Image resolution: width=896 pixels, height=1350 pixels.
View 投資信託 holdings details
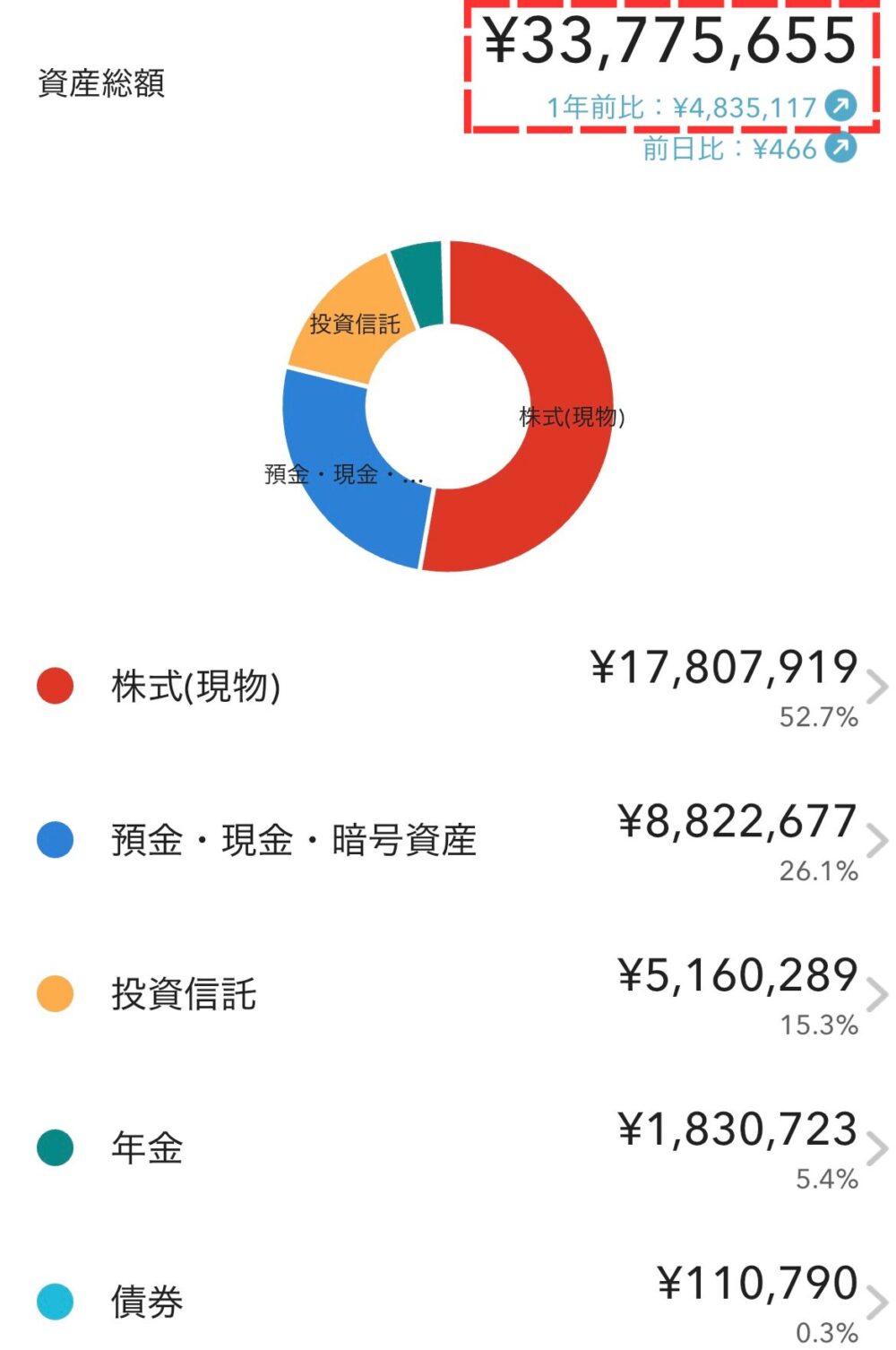coord(448,995)
